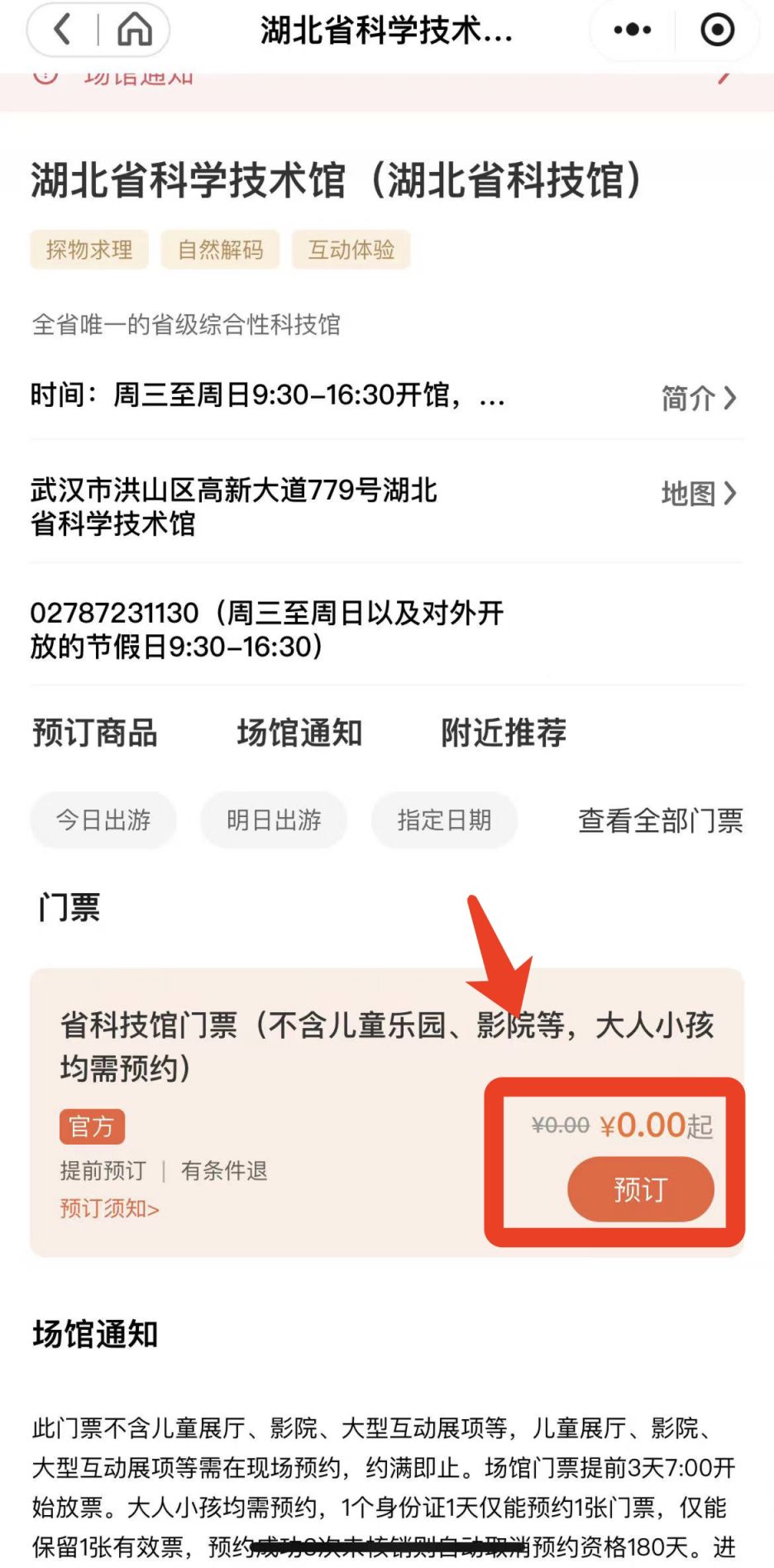
Task: Close the mini program via circle icon
Action: click(x=717, y=30)
